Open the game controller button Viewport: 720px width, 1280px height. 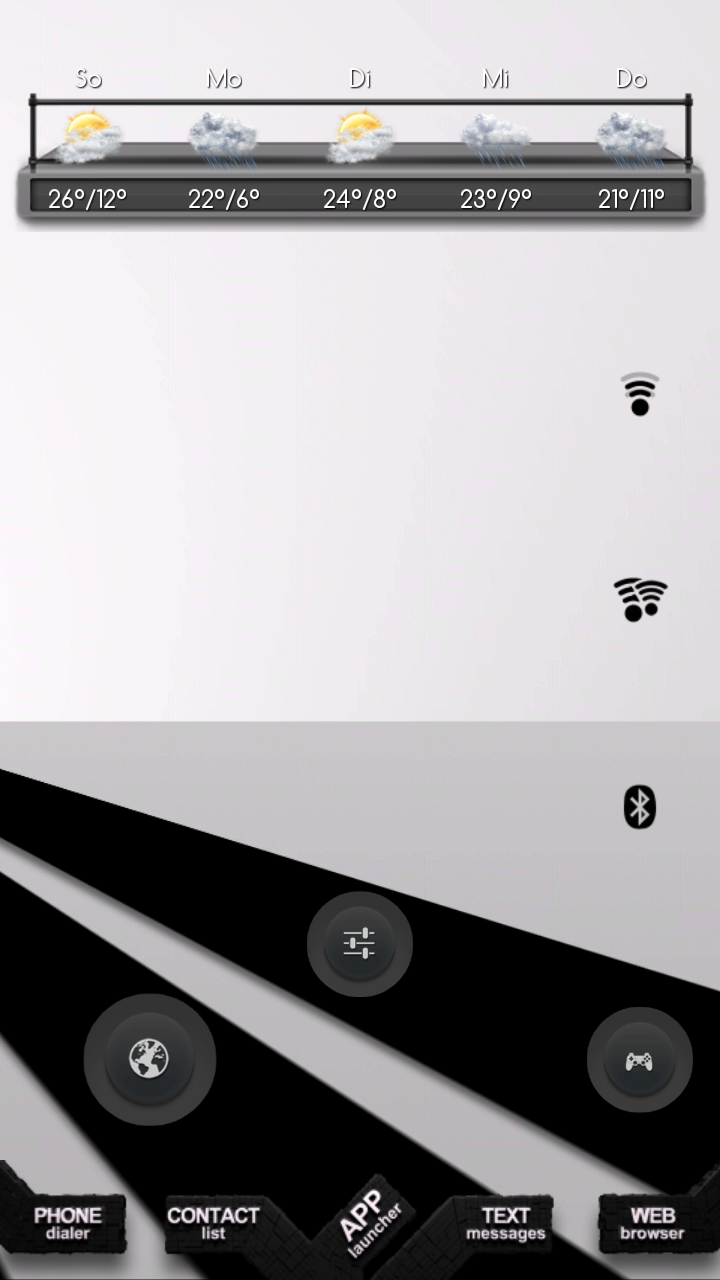tap(639, 1060)
